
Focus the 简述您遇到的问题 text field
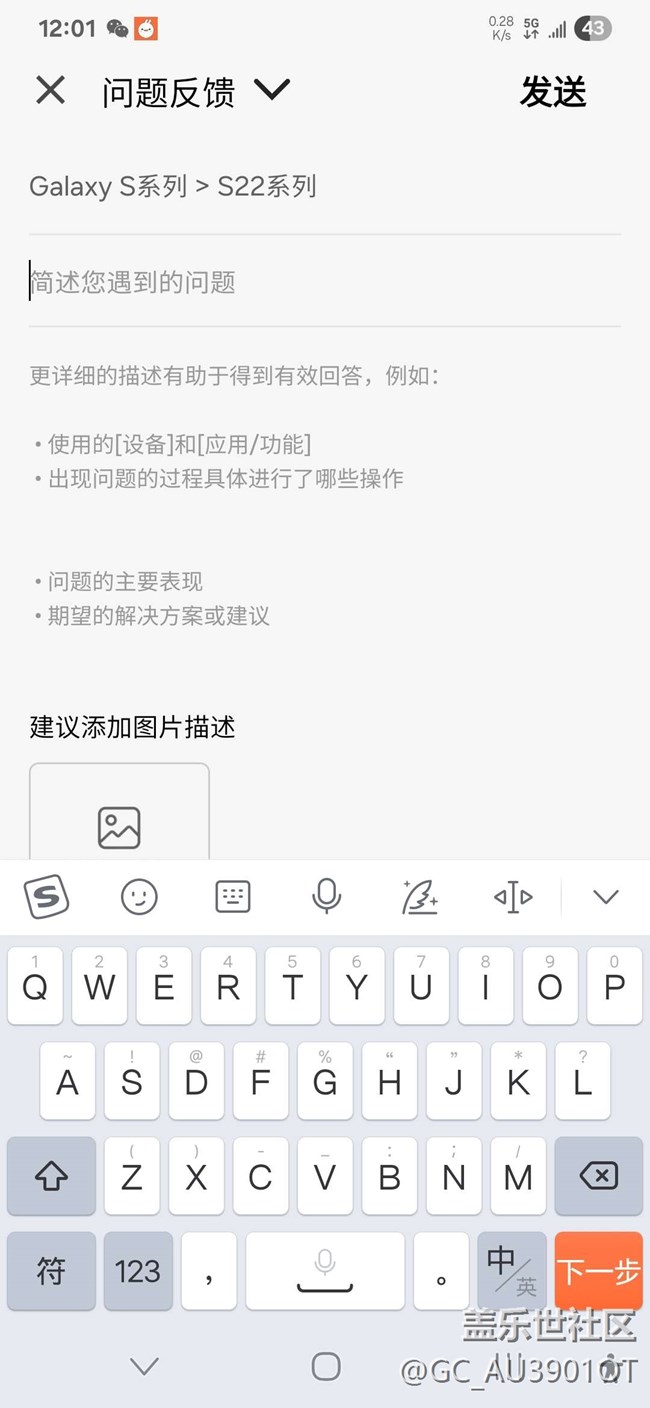click(325, 282)
